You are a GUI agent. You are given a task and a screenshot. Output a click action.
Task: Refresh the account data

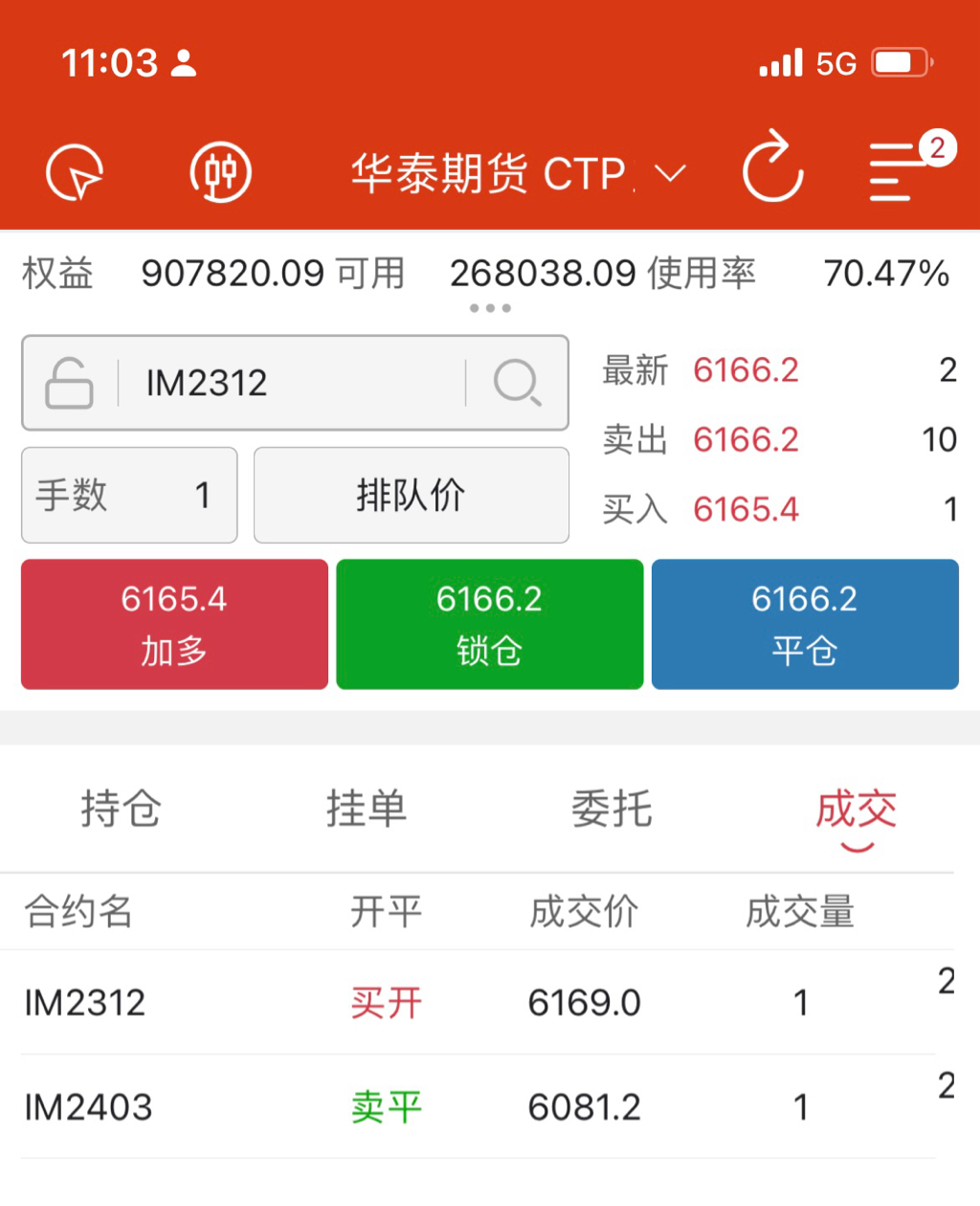click(772, 170)
